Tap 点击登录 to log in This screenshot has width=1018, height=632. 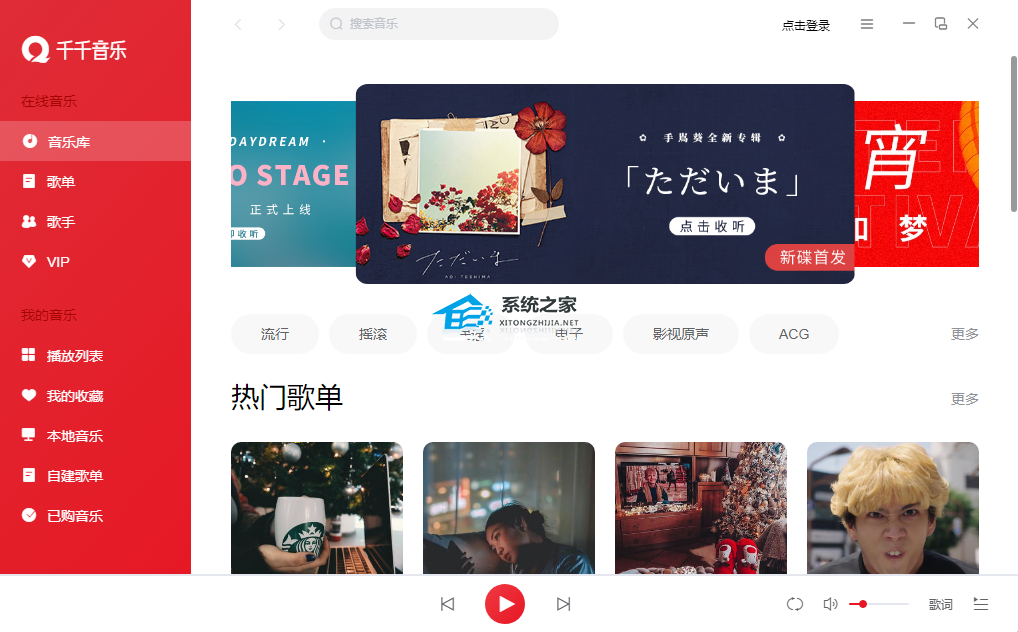pos(806,25)
